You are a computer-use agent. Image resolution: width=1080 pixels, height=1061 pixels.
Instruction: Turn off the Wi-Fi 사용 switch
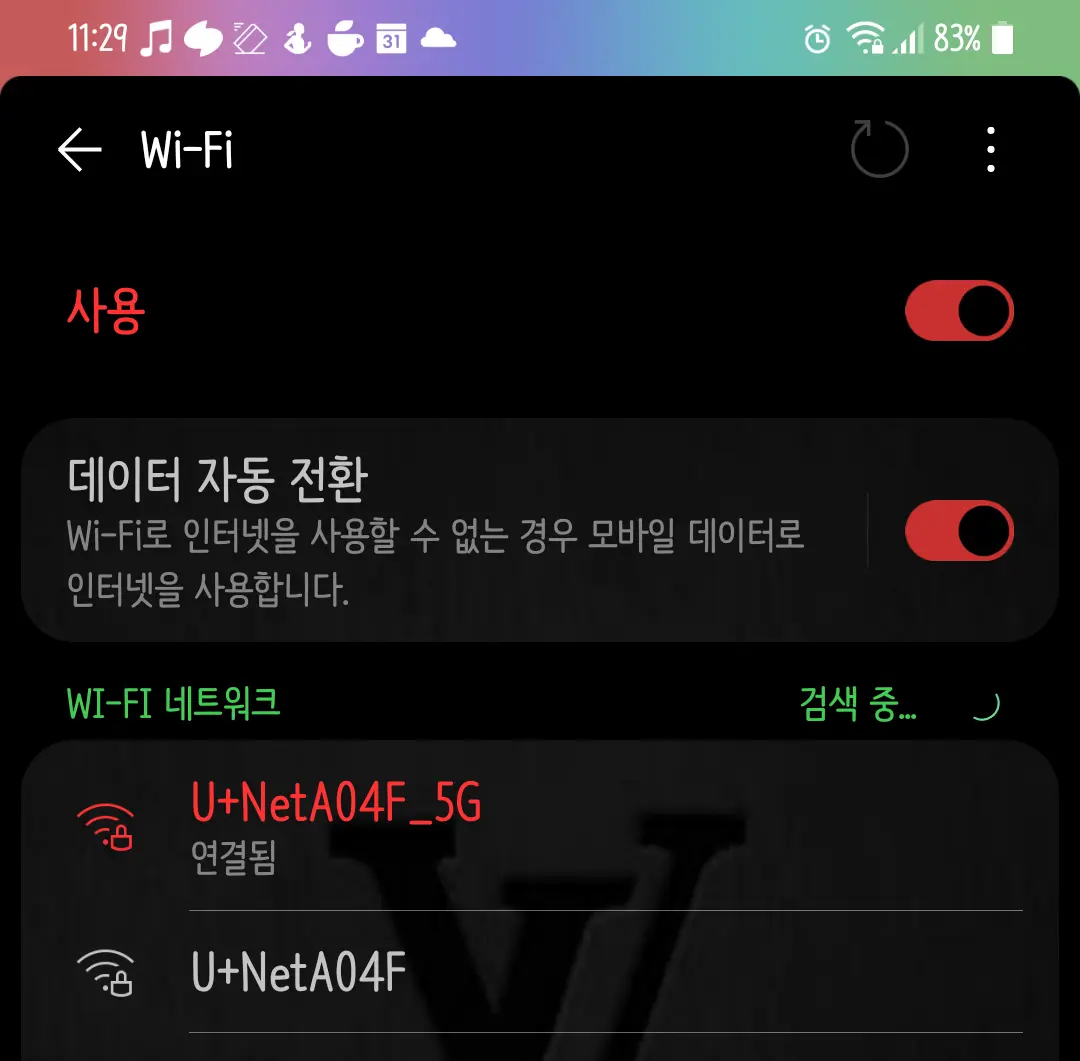[x=958, y=311]
